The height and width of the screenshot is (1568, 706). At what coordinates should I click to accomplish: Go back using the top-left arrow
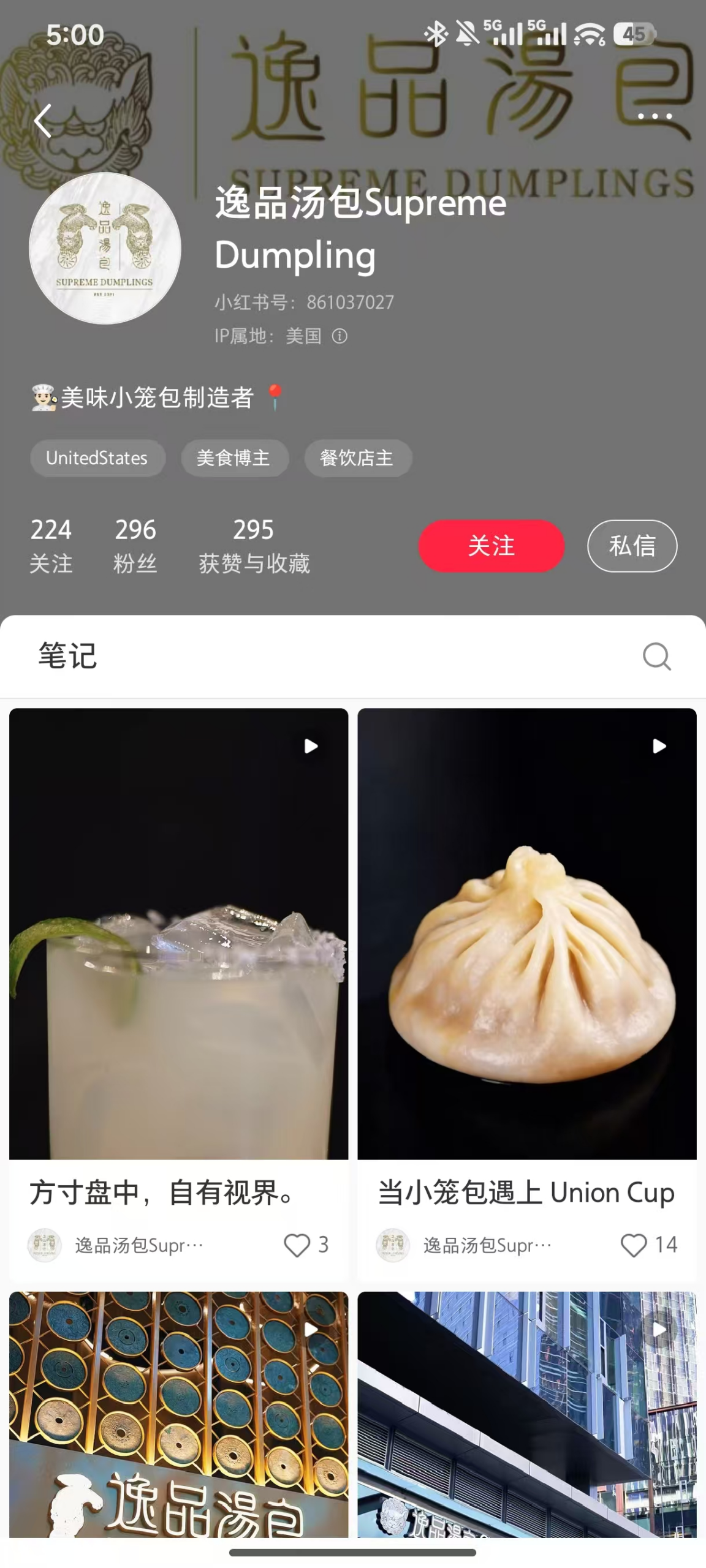click(x=43, y=121)
